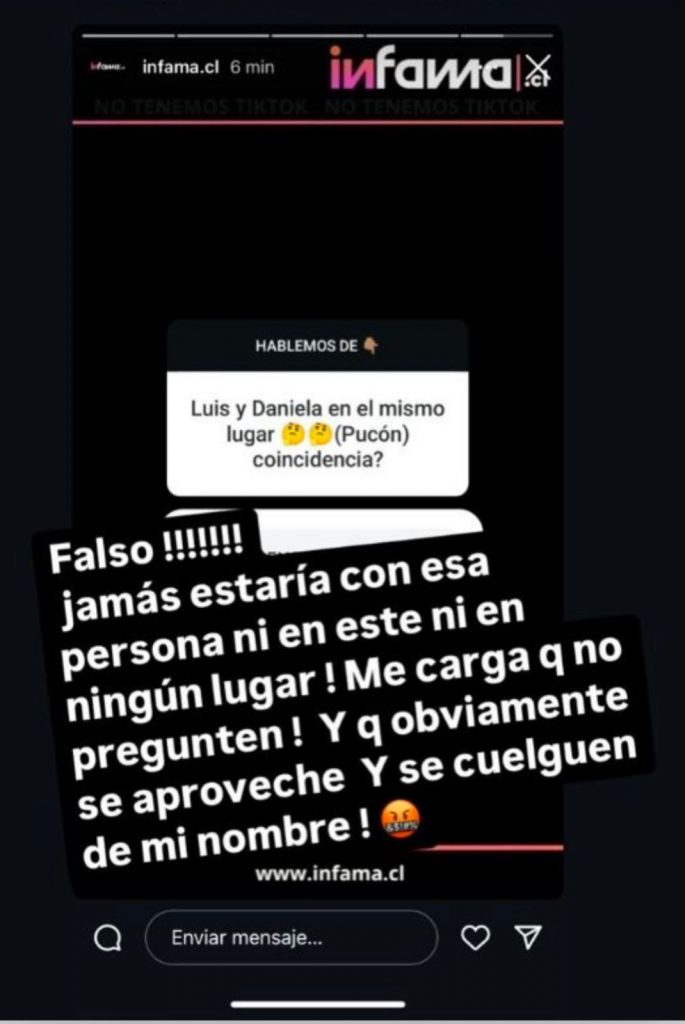This screenshot has height=1024, width=685.
Task: Share the story via paper plane icon
Action: click(x=528, y=936)
